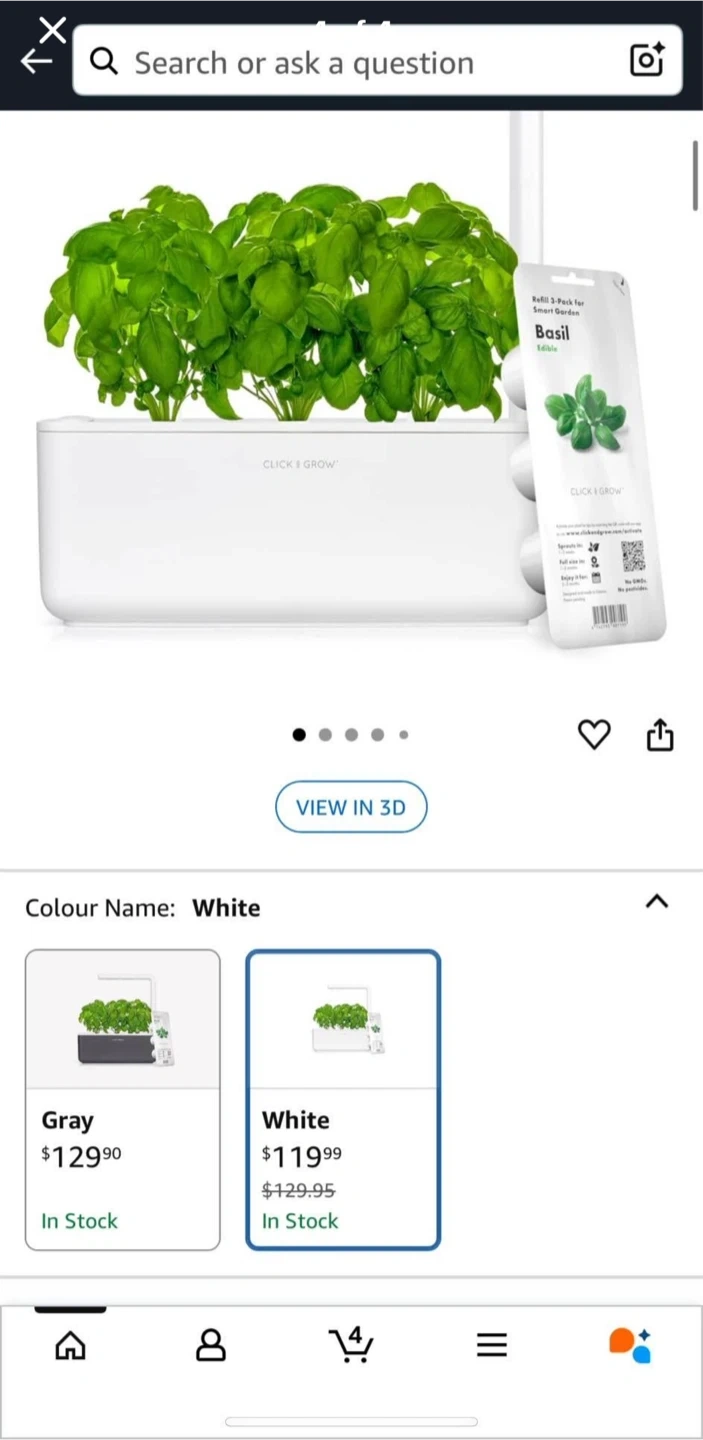Screen dimensions: 703x1440
Task: Select the White colour option
Action: (343, 1100)
